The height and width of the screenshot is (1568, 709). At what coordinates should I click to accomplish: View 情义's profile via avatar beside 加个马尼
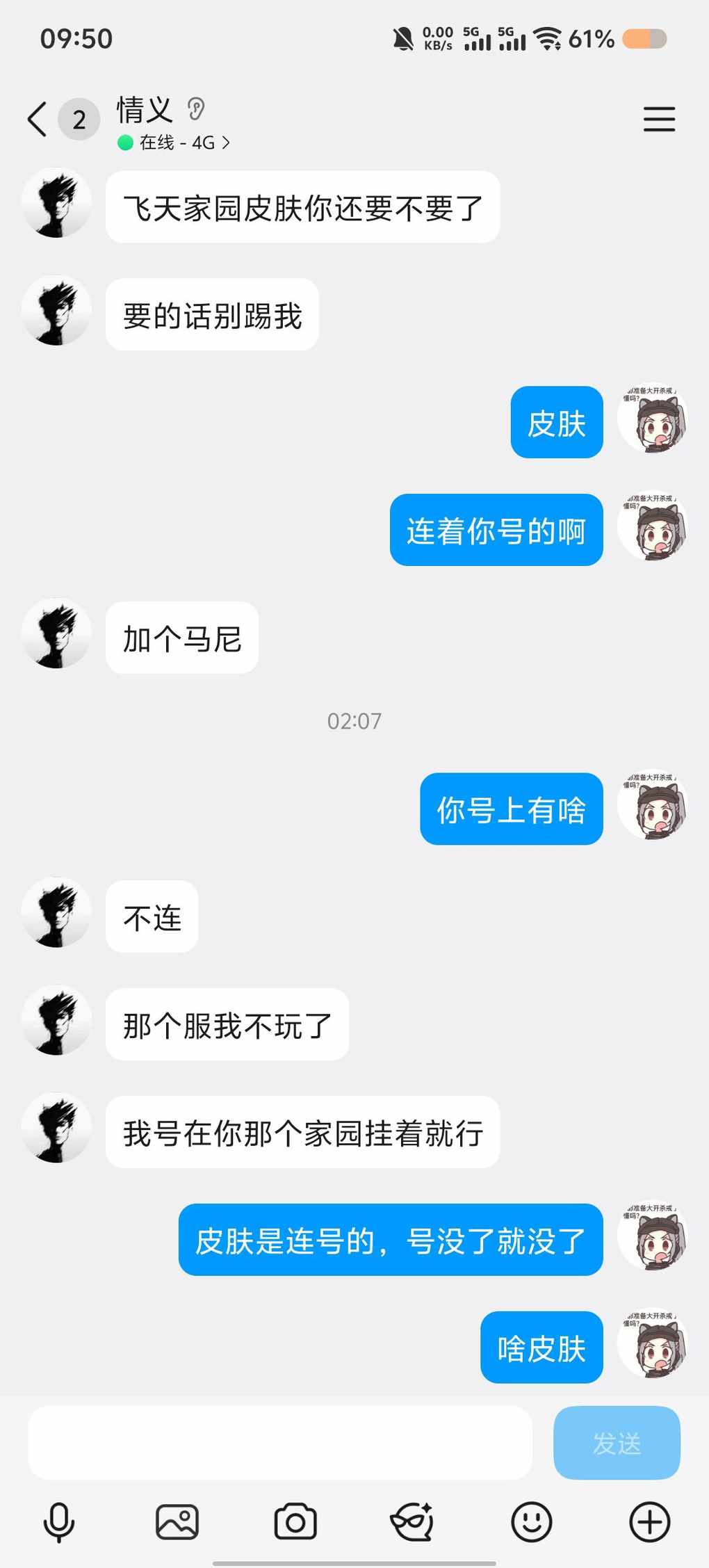pos(57,633)
